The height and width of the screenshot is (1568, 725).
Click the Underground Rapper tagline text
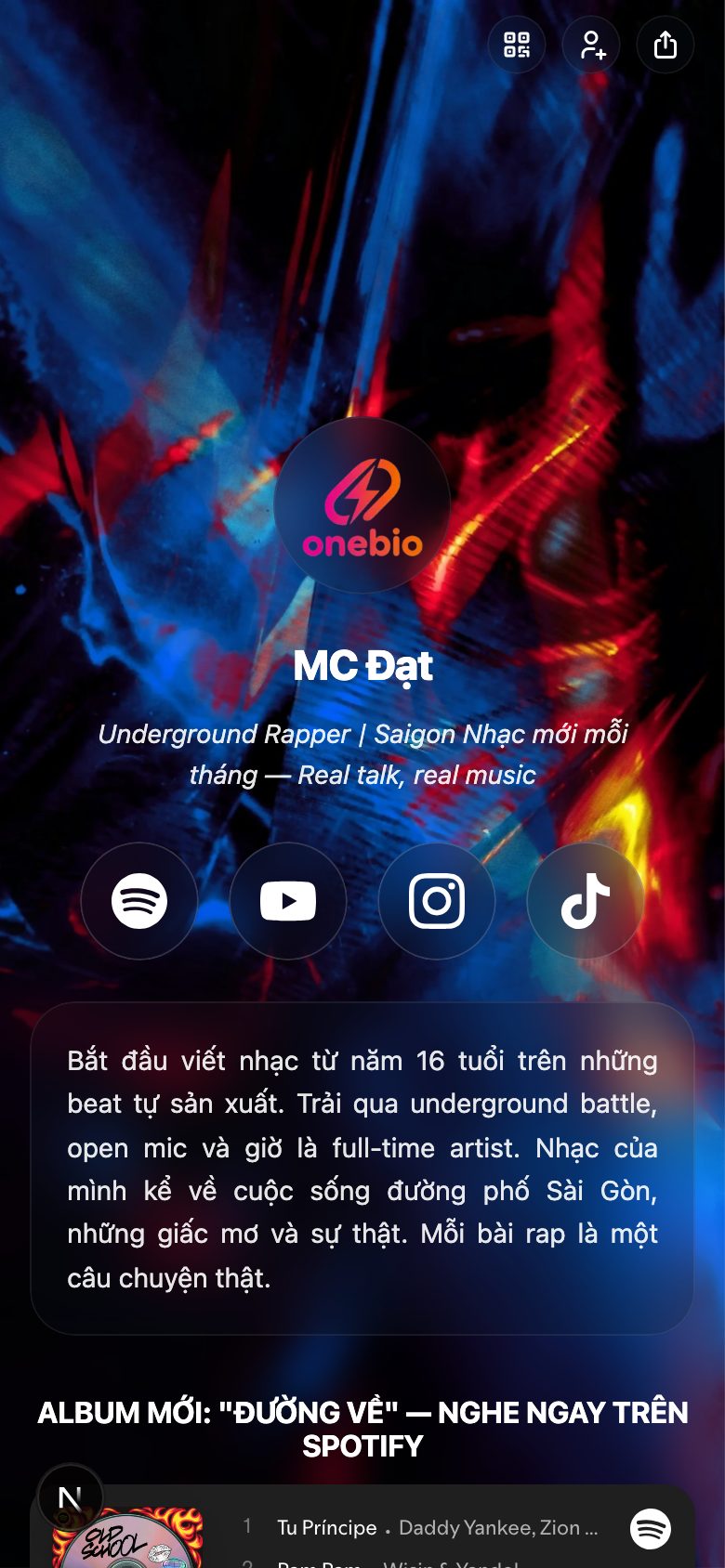pyautogui.click(x=362, y=754)
